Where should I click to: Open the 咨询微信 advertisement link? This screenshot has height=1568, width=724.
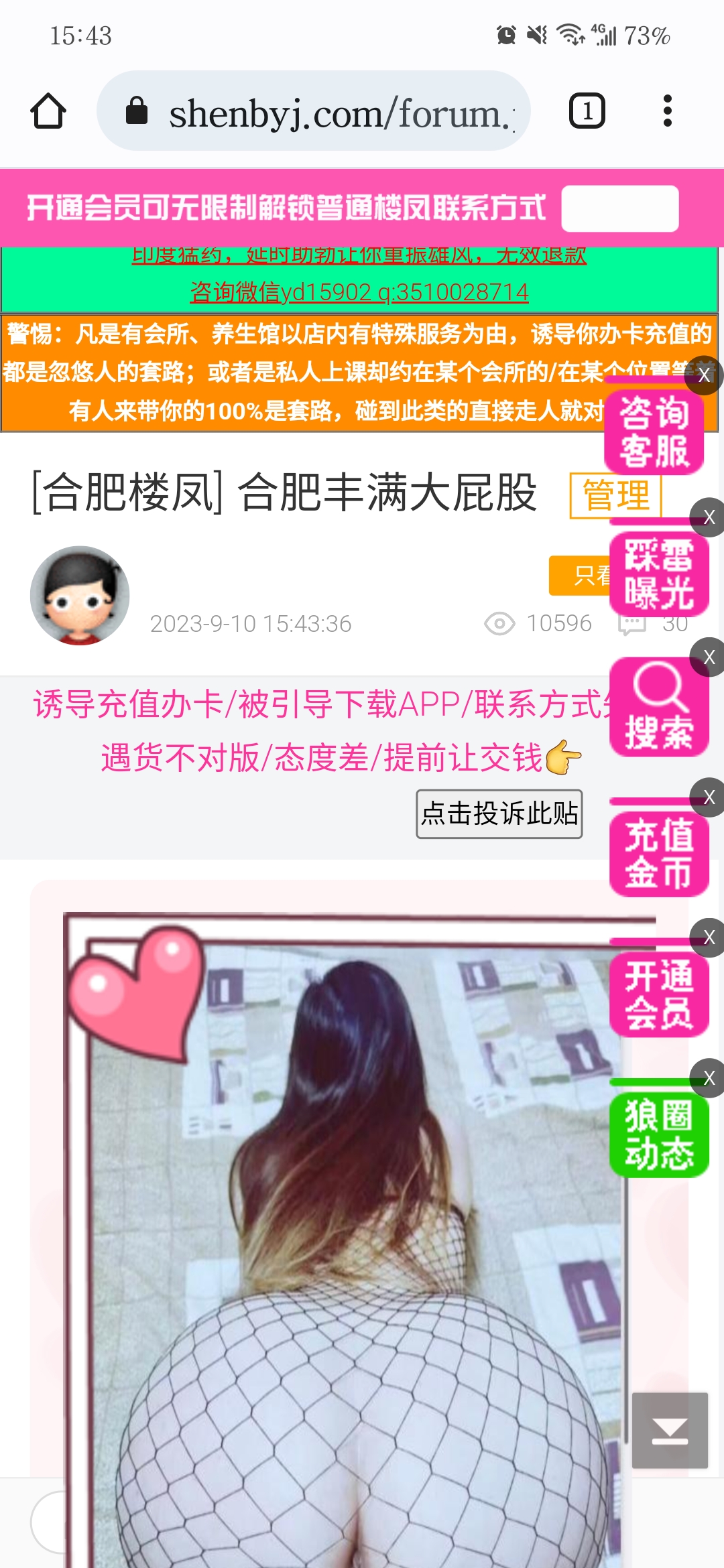[359, 292]
